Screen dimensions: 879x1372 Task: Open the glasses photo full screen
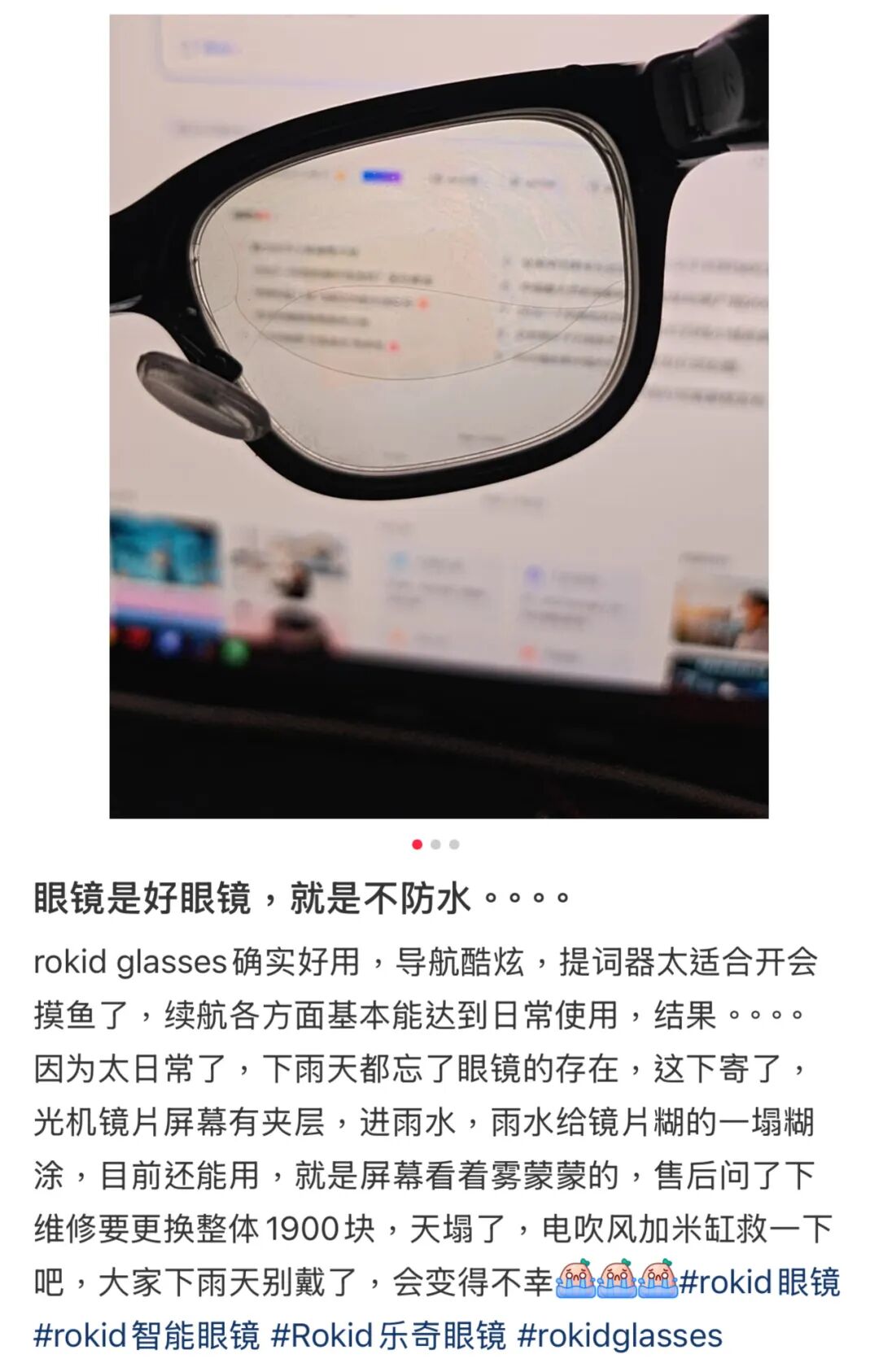pos(439,415)
